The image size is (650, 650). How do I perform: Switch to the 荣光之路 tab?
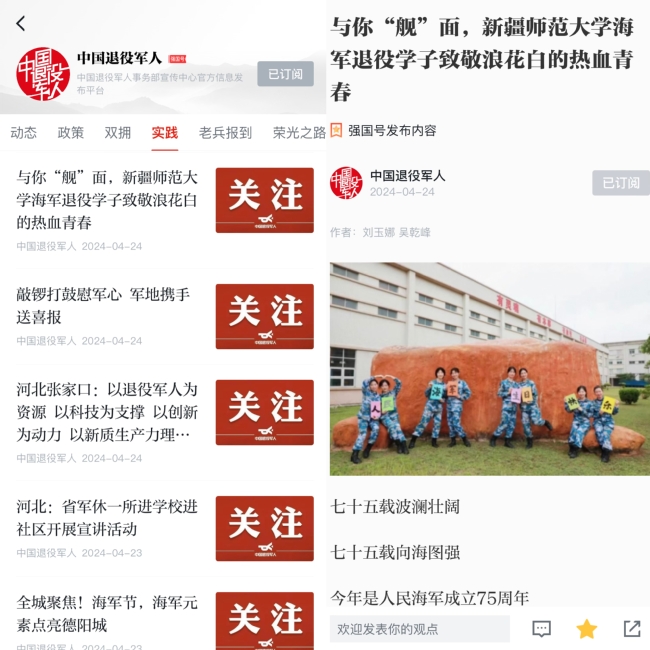(x=298, y=132)
